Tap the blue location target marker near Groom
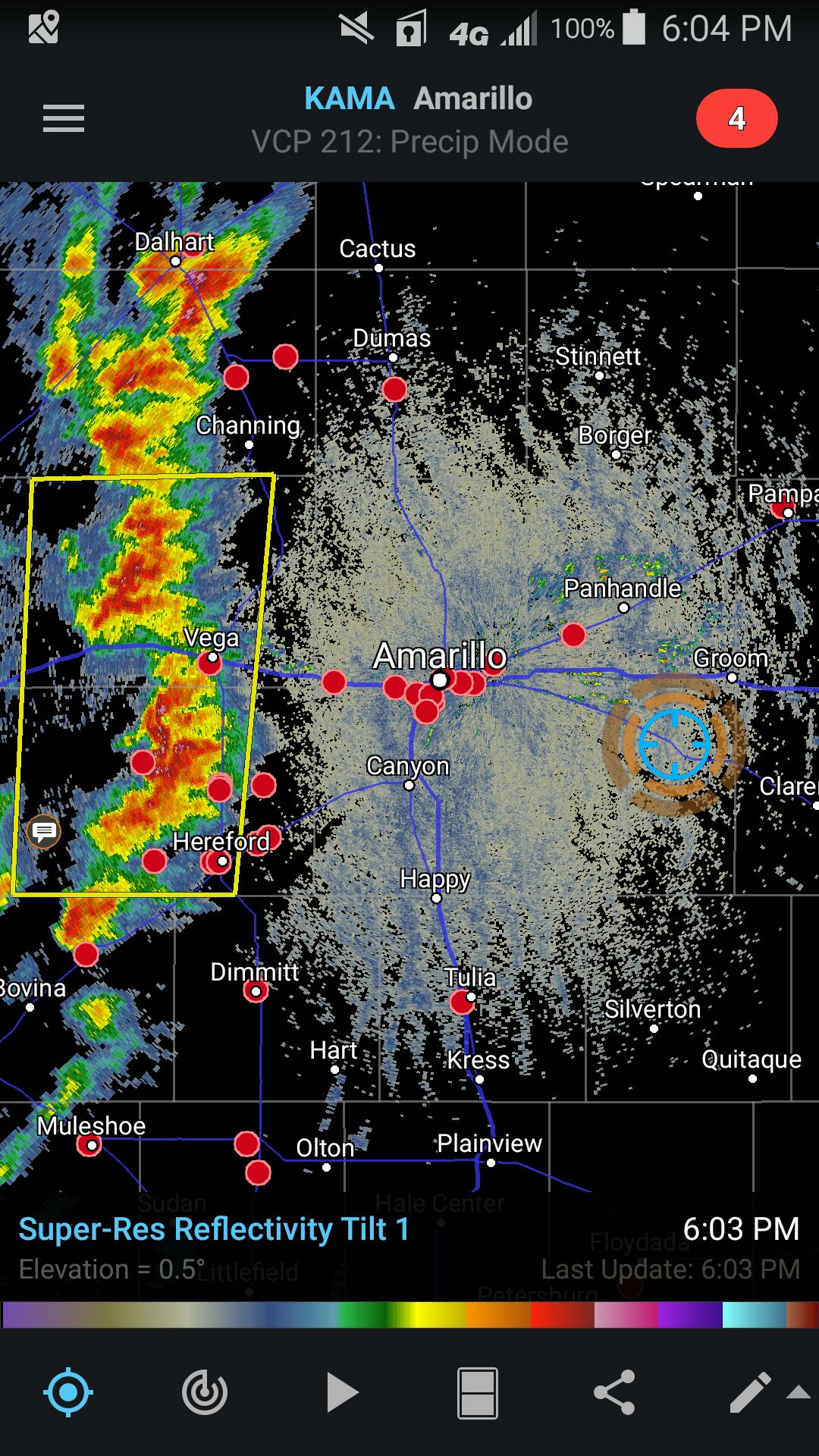The image size is (819, 1456). tap(674, 745)
